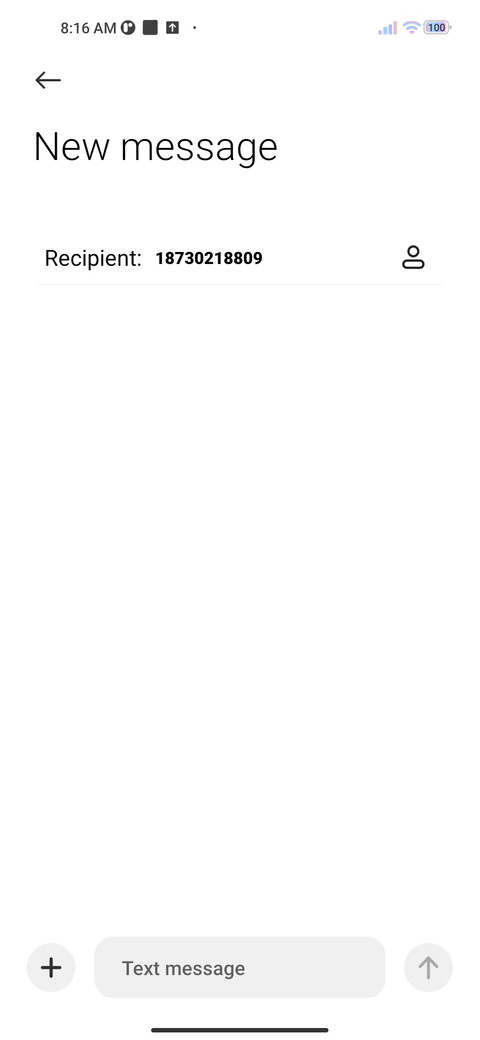This screenshot has height=1040, width=480.
Task: Go back using the arrow icon
Action: point(48,80)
